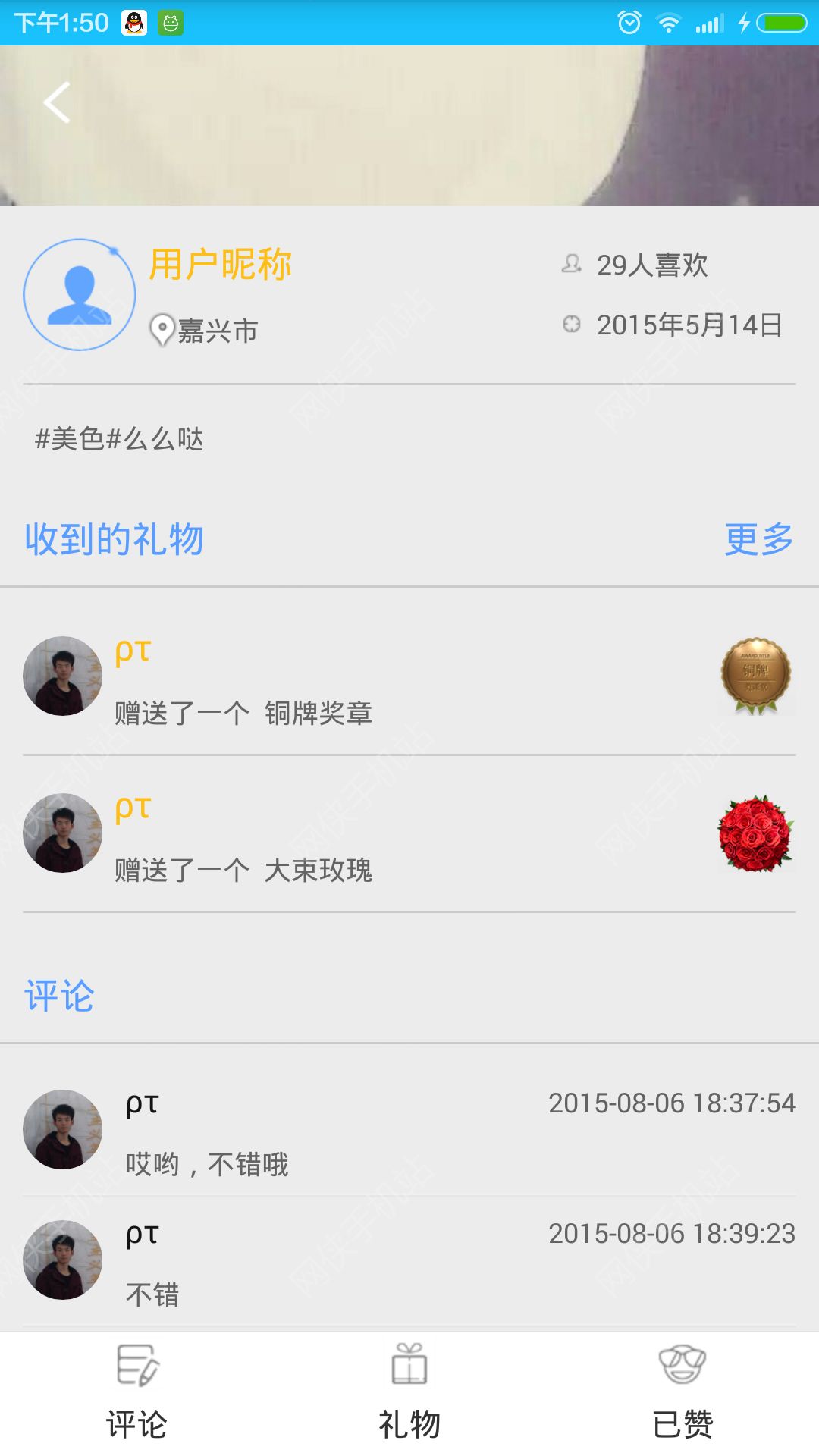Toggle the 已赞 like button
Image resolution: width=819 pixels, height=1456 pixels.
(682, 1394)
